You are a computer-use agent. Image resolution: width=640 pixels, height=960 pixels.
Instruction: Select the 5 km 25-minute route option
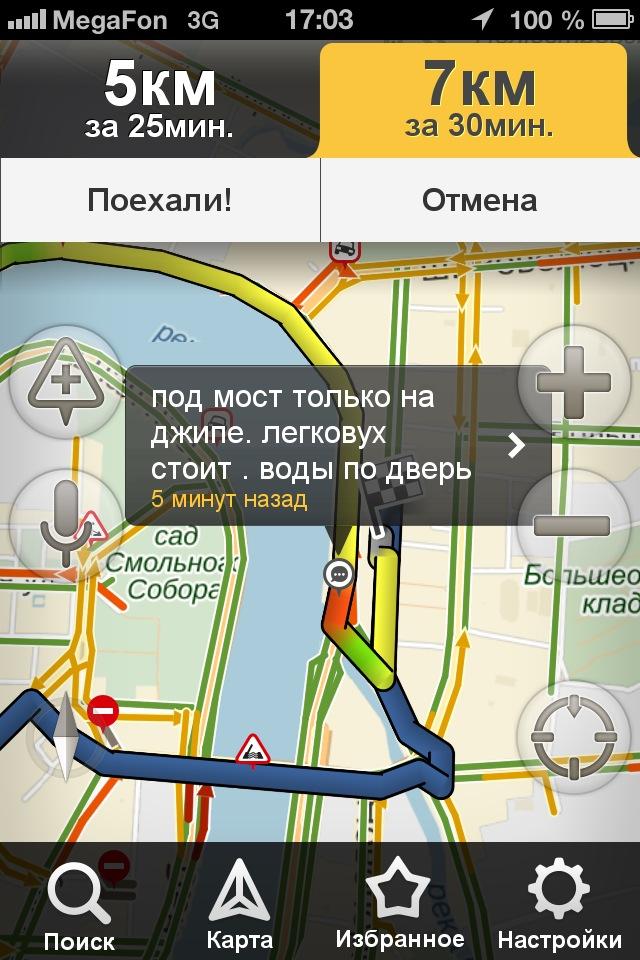click(160, 100)
